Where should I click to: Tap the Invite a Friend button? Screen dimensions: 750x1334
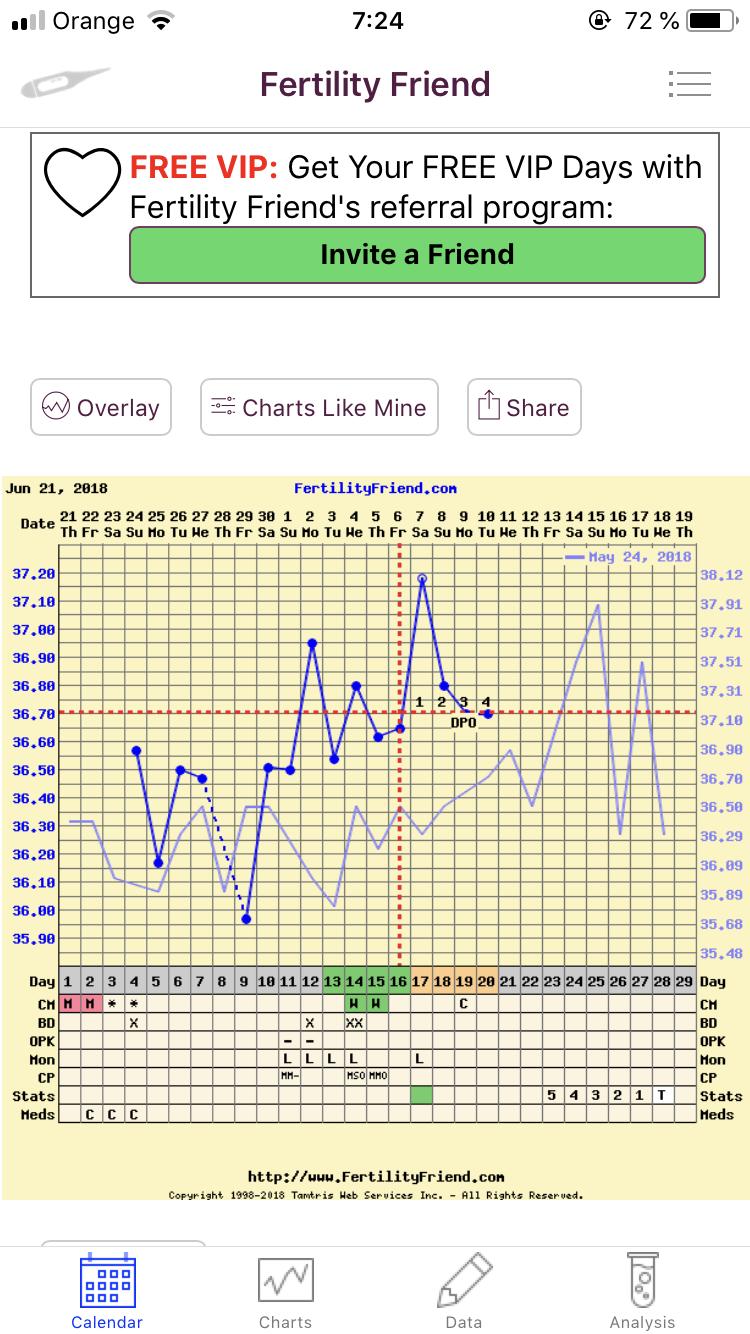[417, 255]
